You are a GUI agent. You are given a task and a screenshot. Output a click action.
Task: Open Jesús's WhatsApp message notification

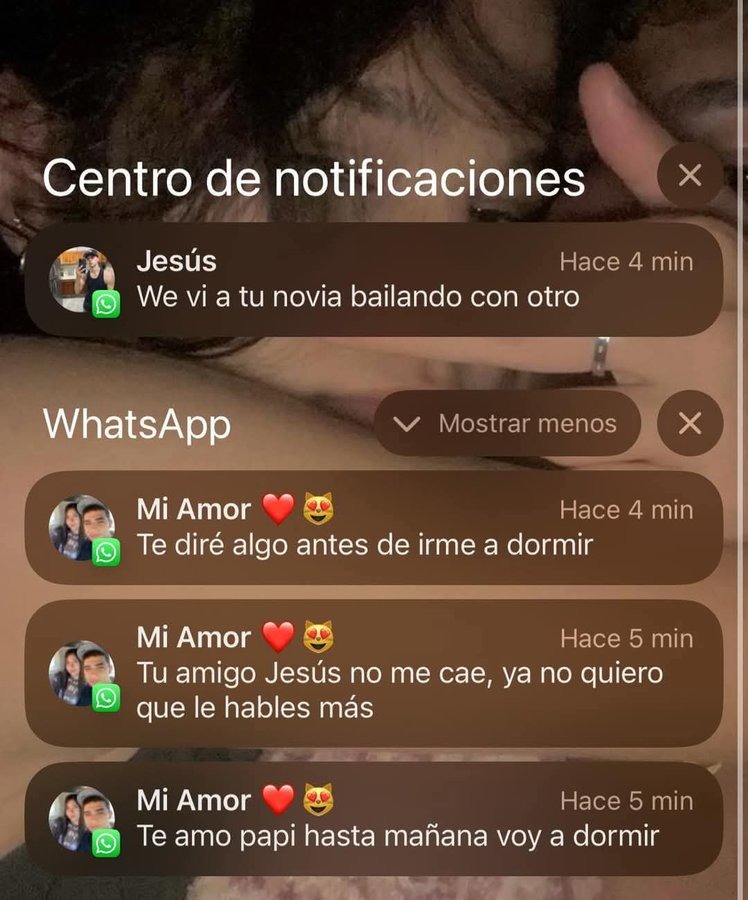[373, 280]
